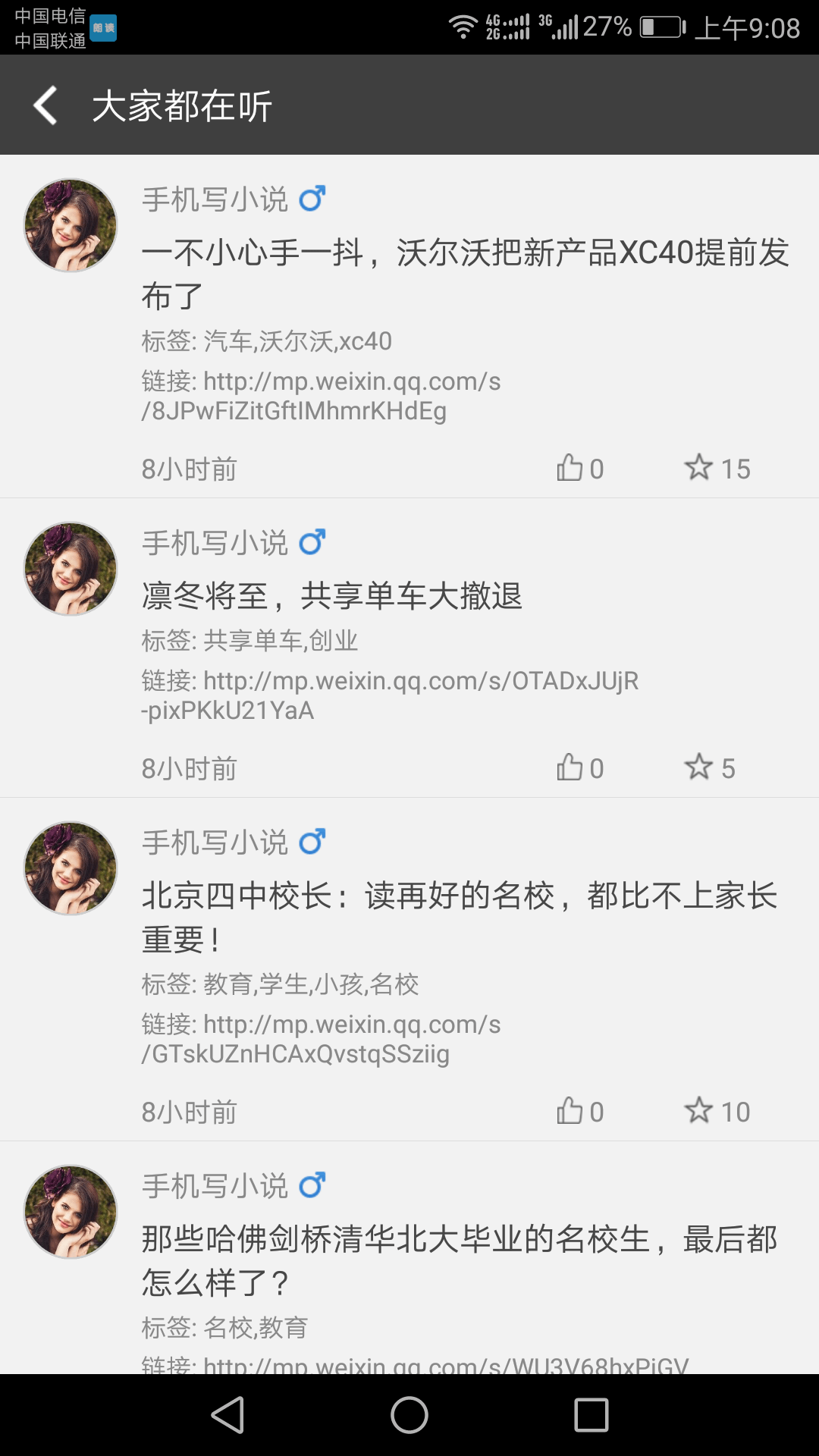Like the Volvo XC40 post

coord(570,468)
